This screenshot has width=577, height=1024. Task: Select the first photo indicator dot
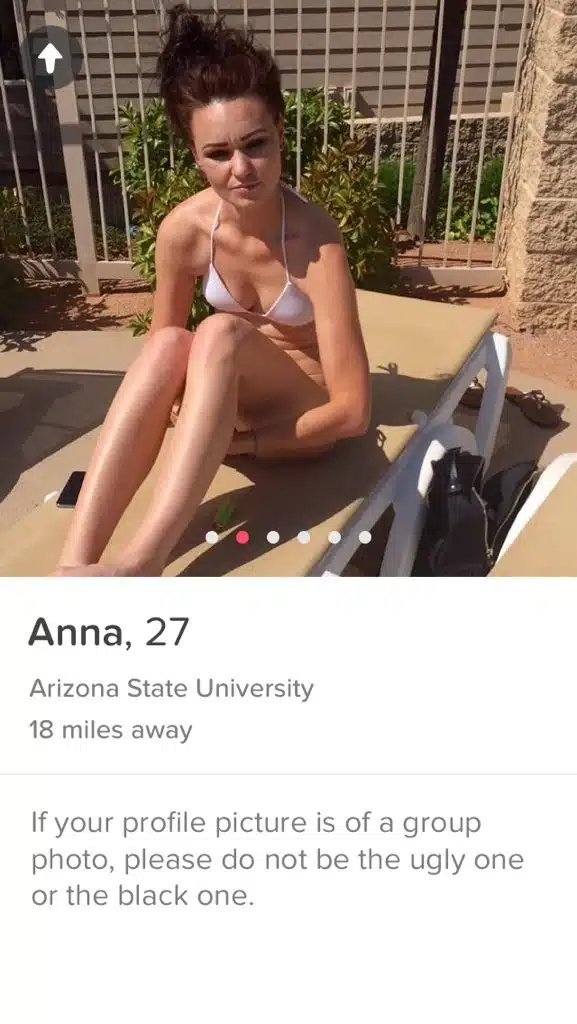tap(212, 537)
